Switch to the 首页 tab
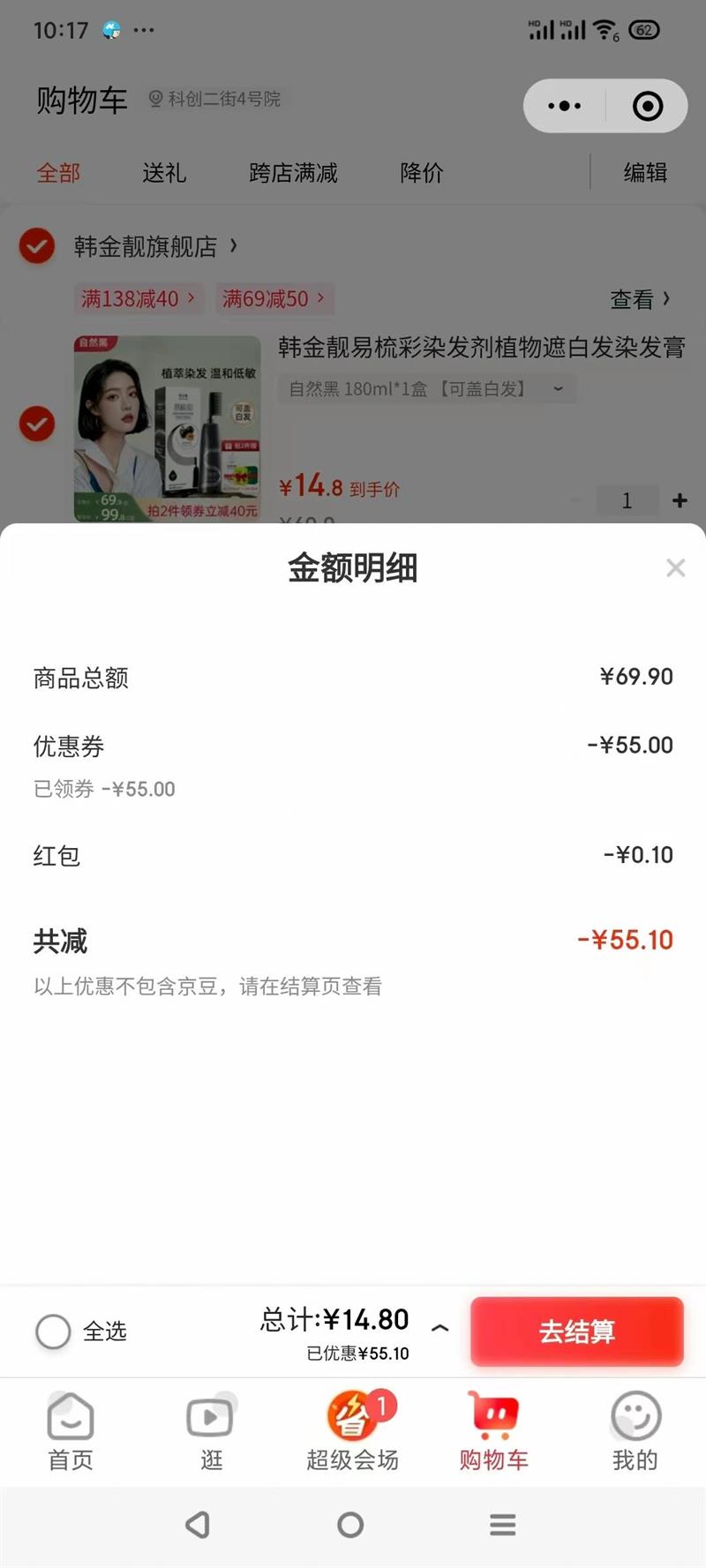The height and width of the screenshot is (1568, 706). click(x=71, y=1431)
